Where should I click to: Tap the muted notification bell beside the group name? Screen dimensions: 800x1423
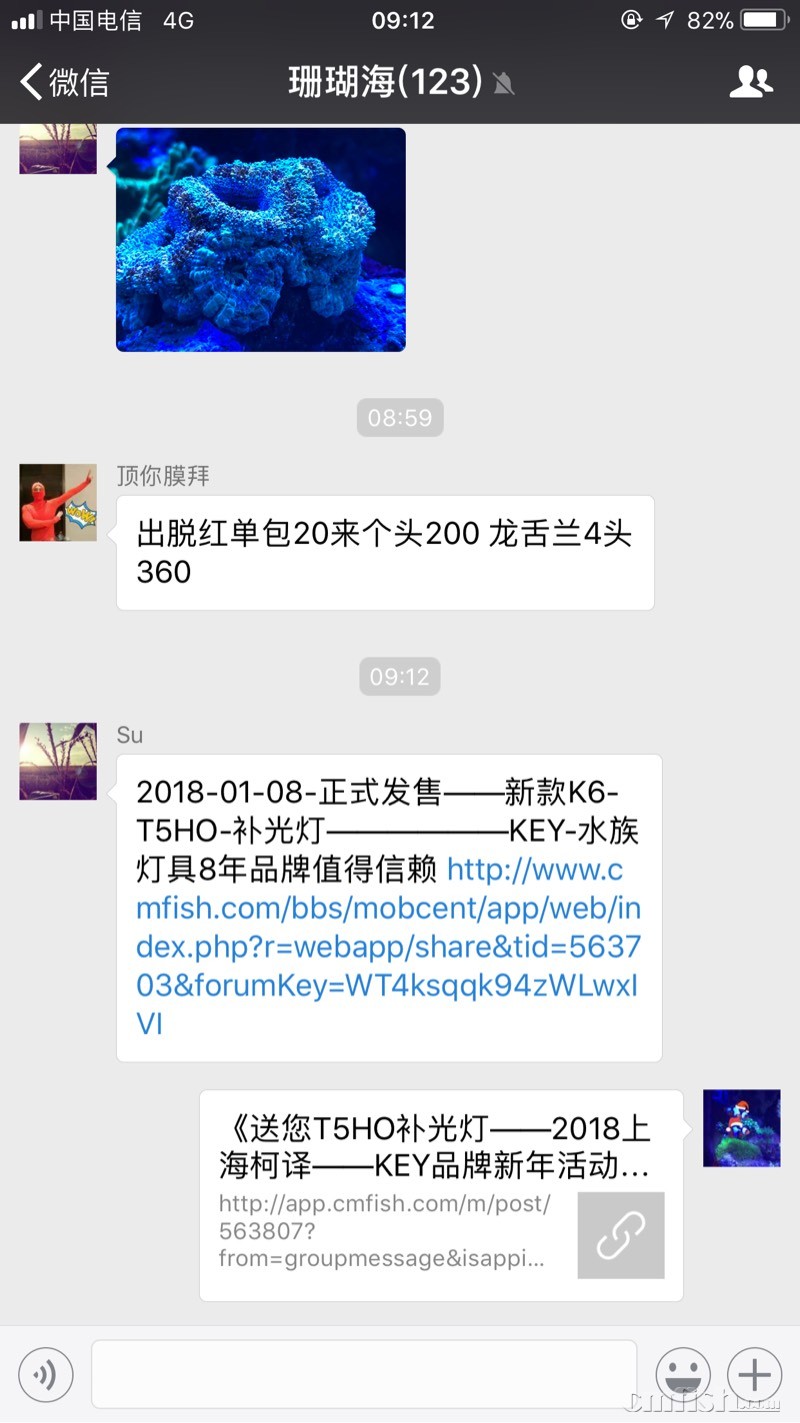[503, 84]
